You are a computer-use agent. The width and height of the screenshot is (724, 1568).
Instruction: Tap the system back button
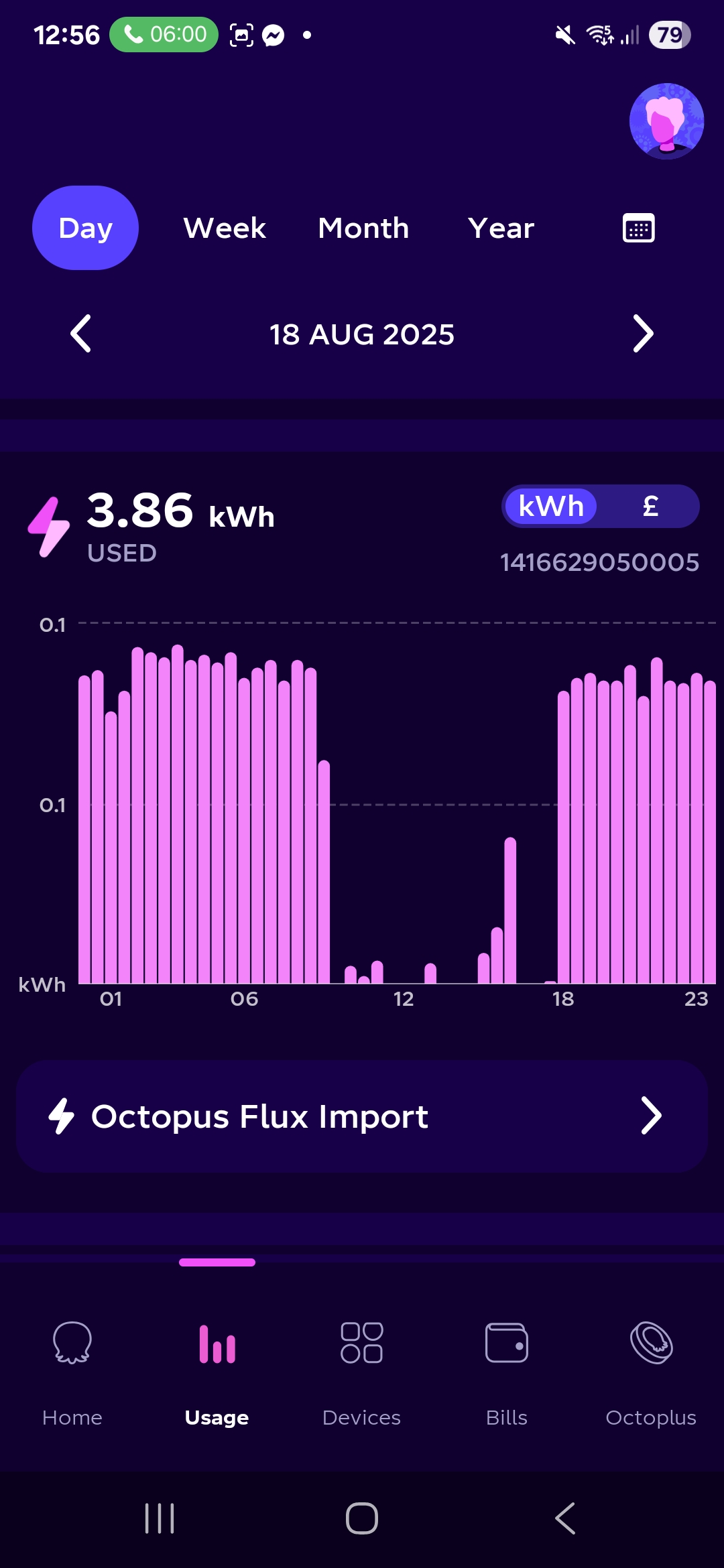565,1518
